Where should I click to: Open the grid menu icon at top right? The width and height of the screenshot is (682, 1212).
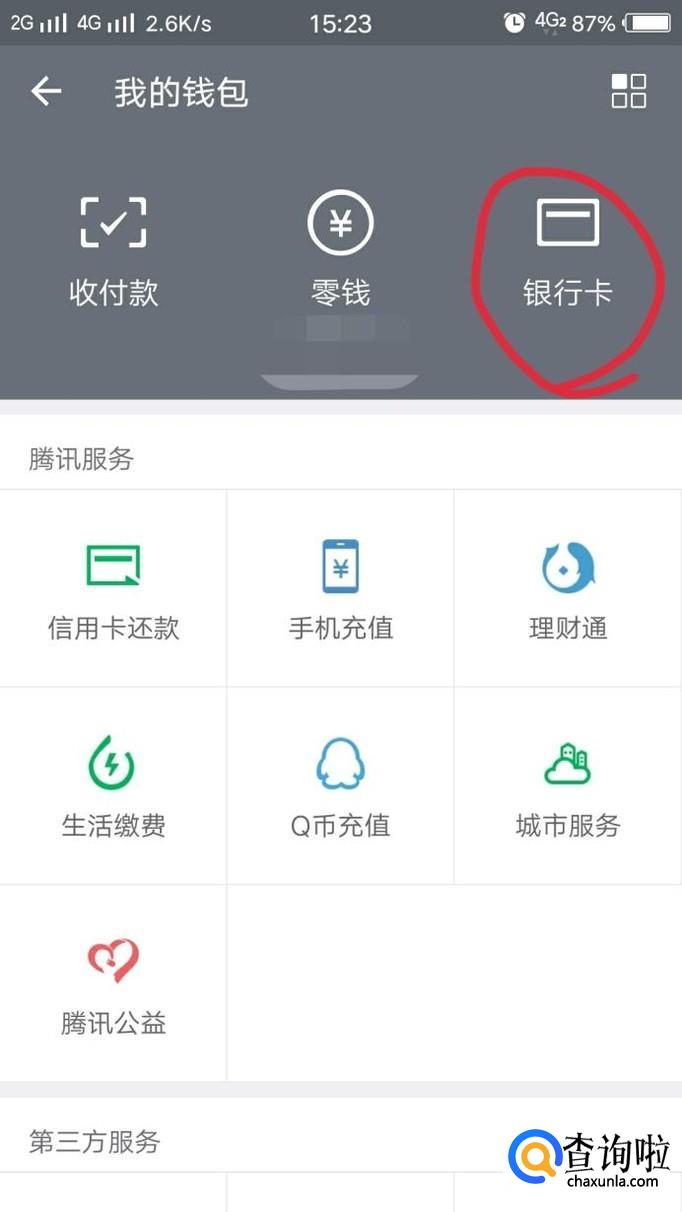(628, 91)
